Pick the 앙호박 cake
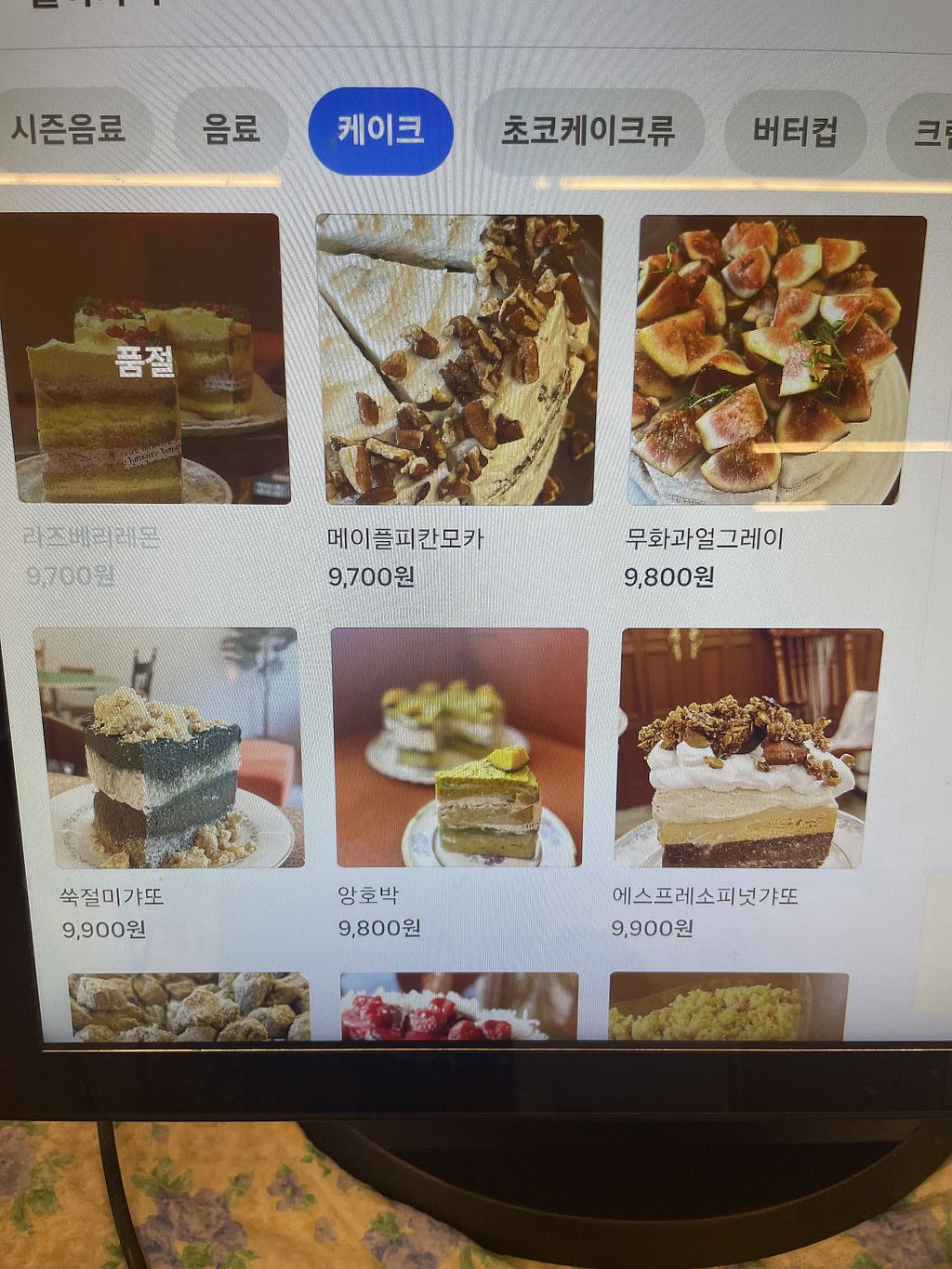Viewport: 952px width, 1269px height. 459,748
